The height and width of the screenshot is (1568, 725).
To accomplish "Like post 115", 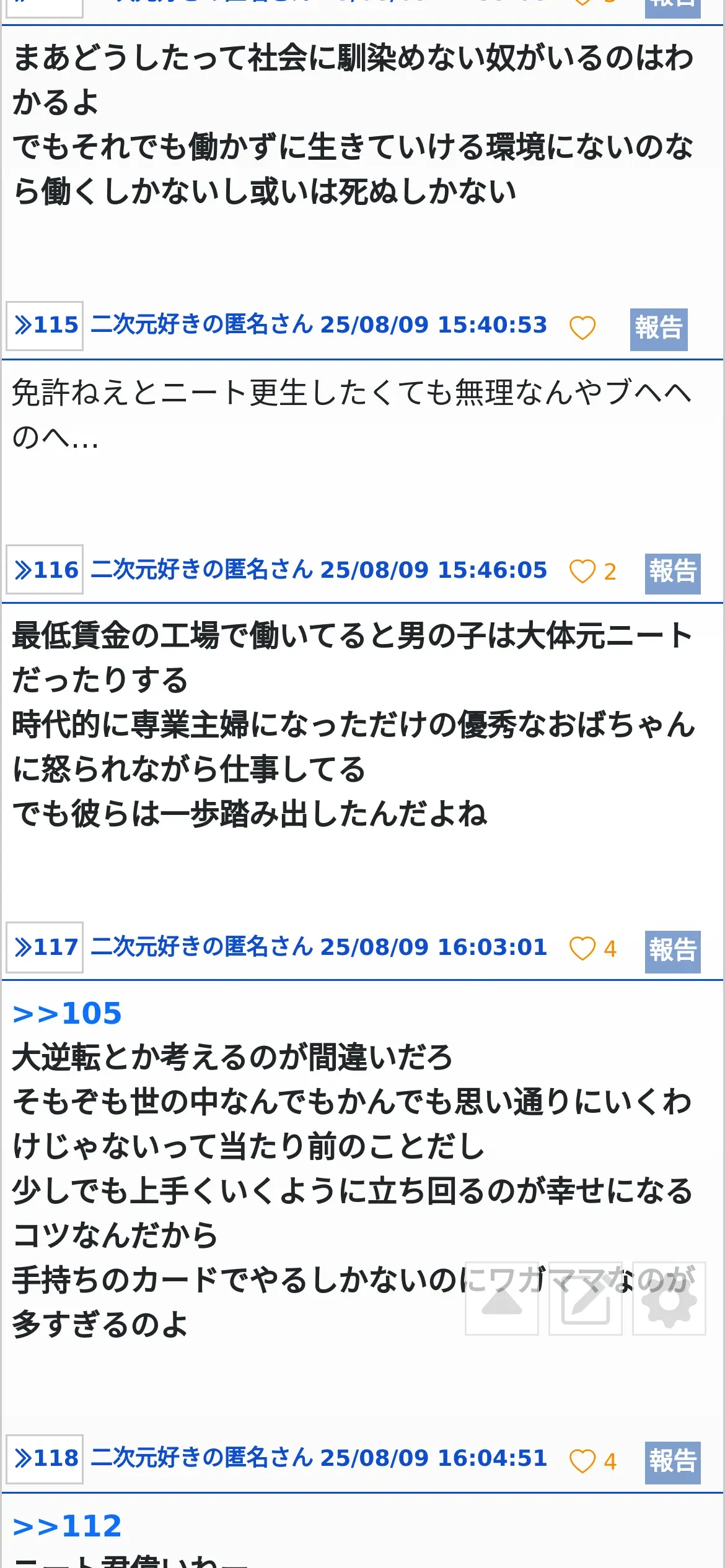I will pyautogui.click(x=582, y=327).
